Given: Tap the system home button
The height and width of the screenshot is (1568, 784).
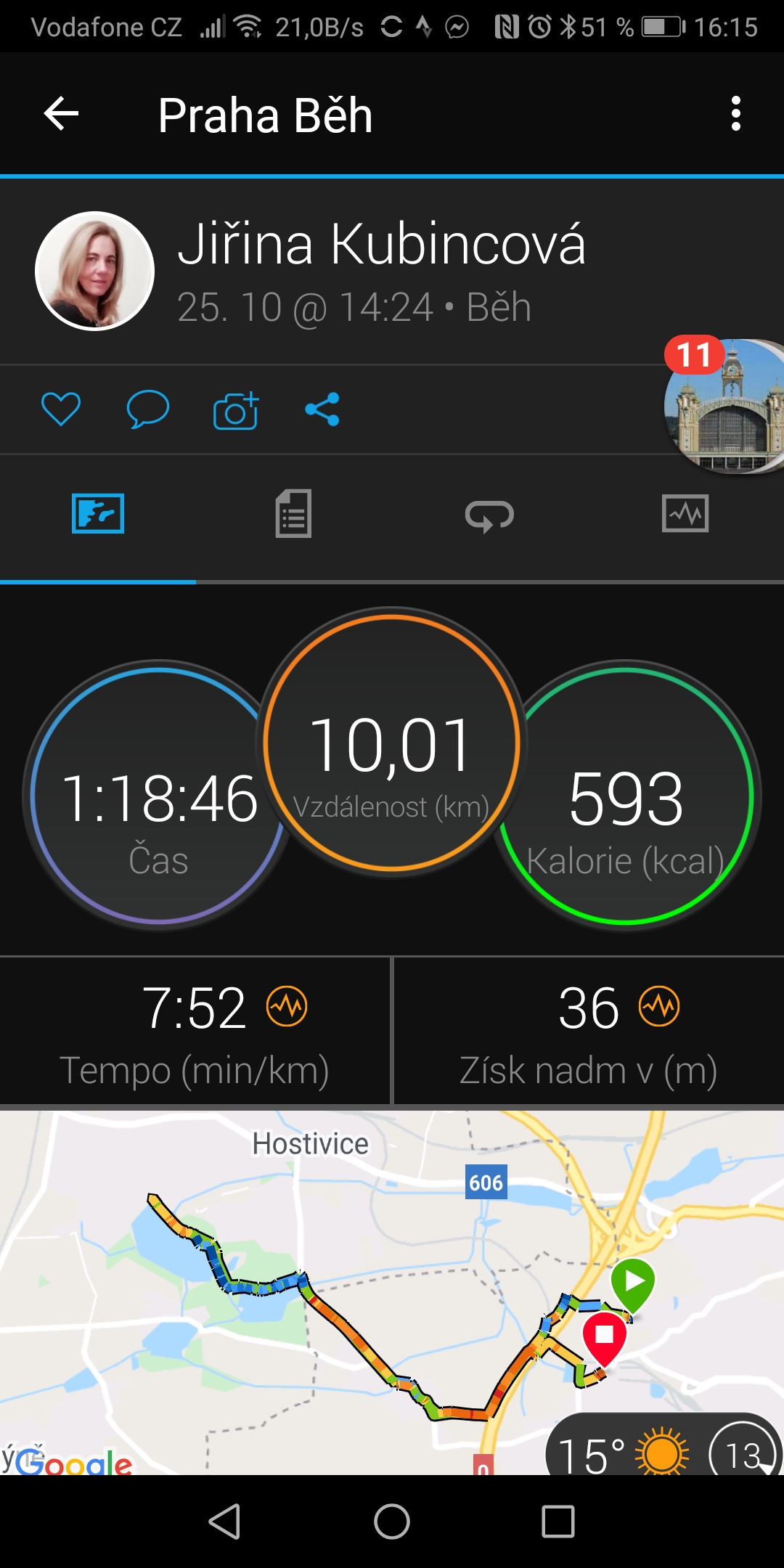Looking at the screenshot, I should (x=392, y=1521).
